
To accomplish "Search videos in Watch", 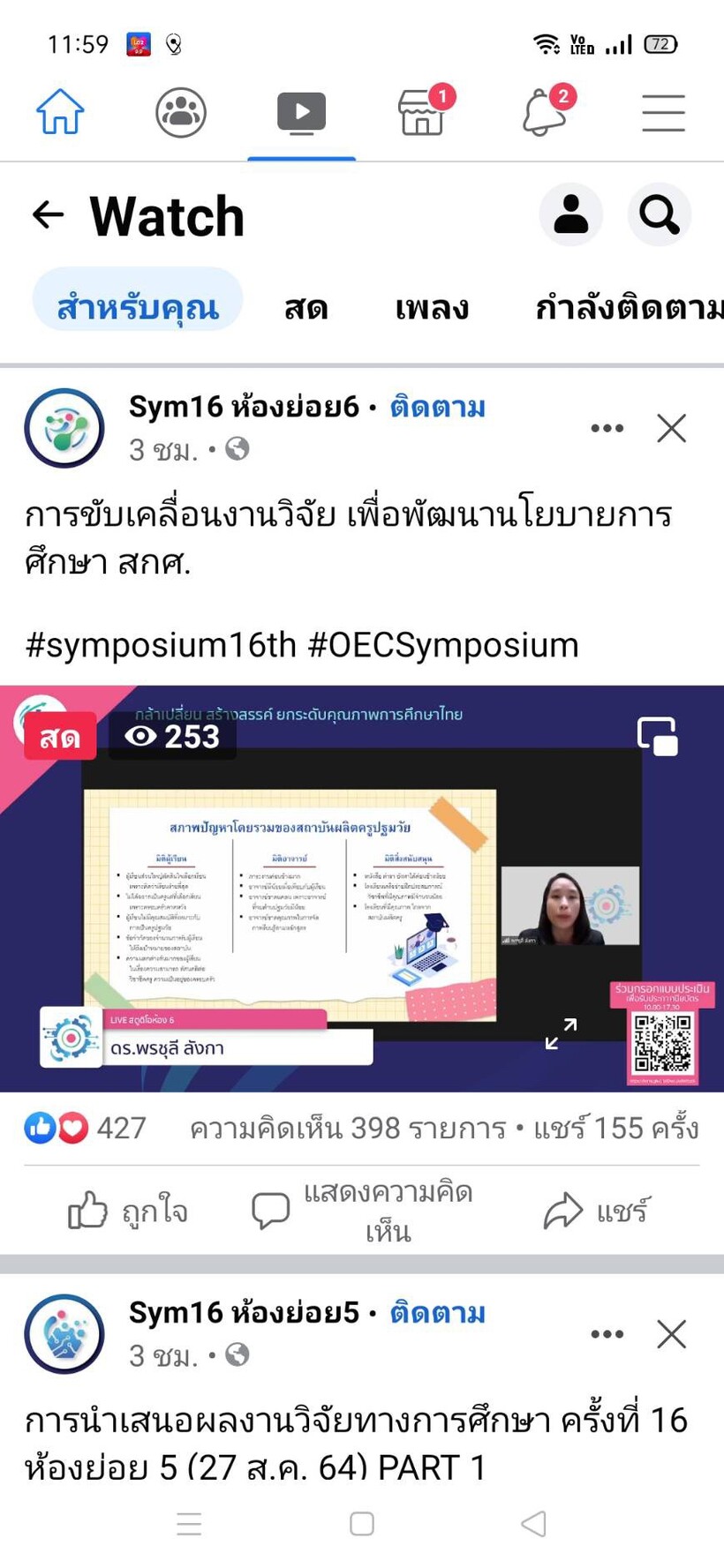I will pyautogui.click(x=660, y=214).
